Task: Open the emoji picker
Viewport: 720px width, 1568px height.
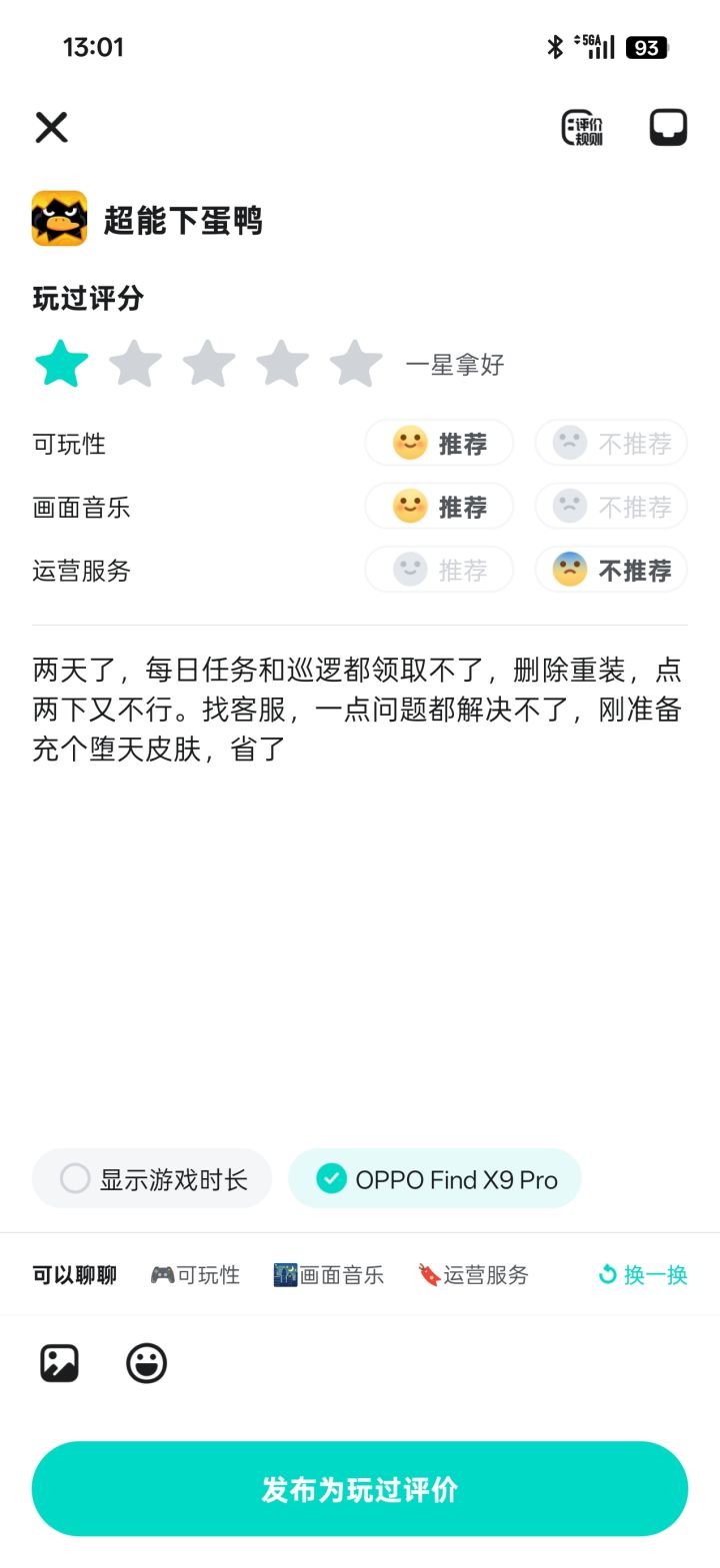Action: pyautogui.click(x=147, y=1363)
